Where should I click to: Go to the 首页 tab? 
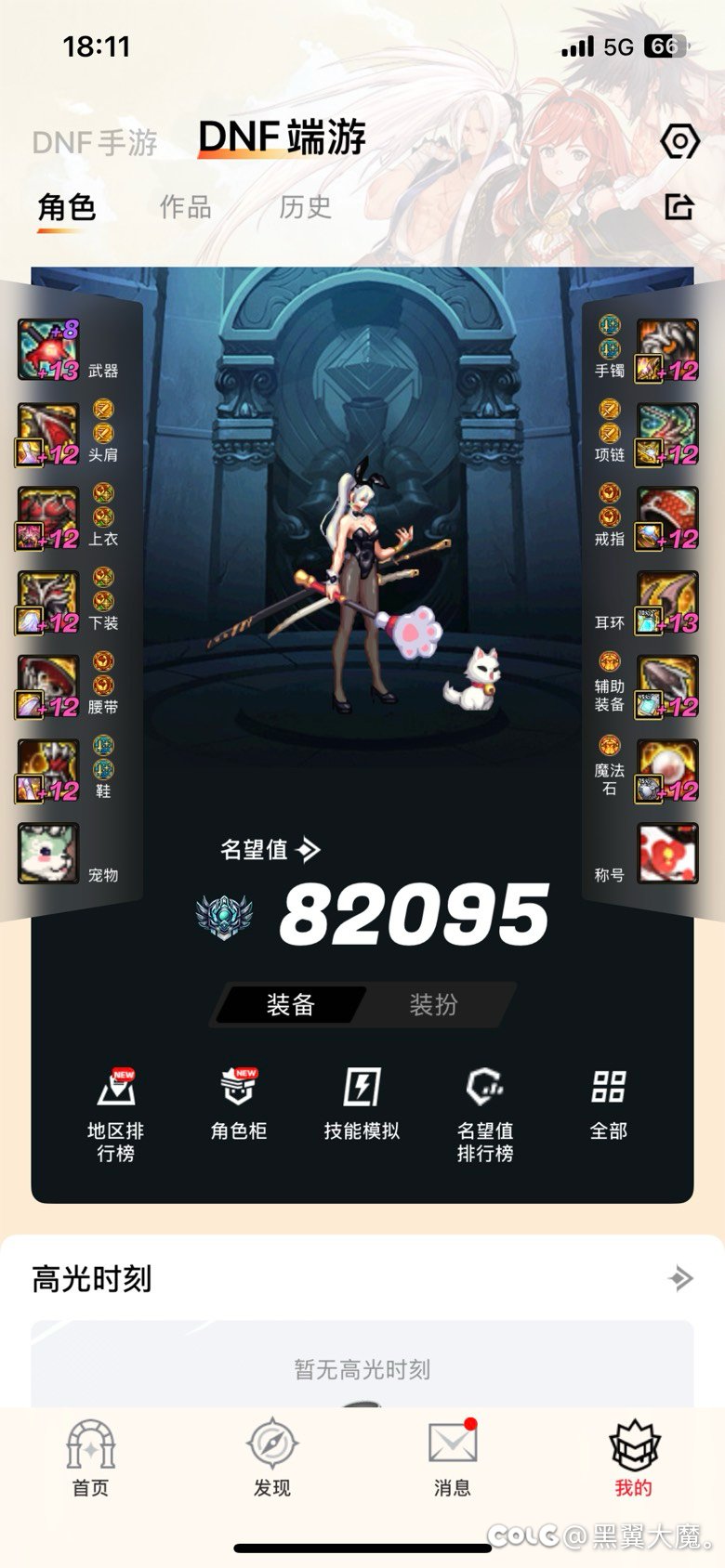(90, 1457)
